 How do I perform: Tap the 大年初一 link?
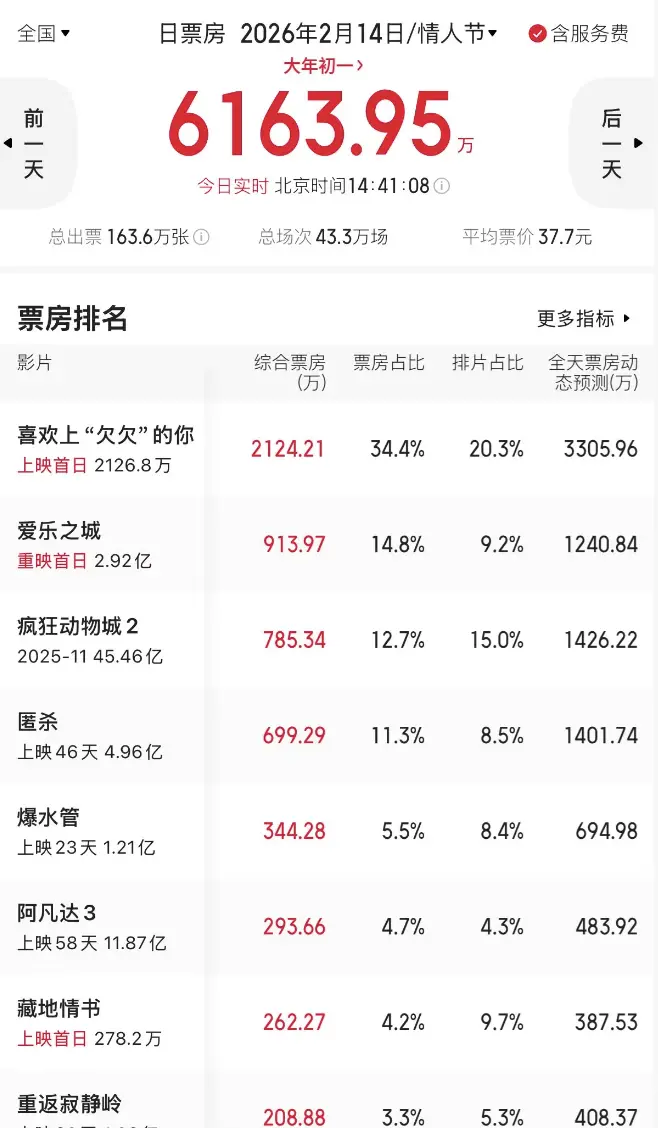pyautogui.click(x=323, y=65)
